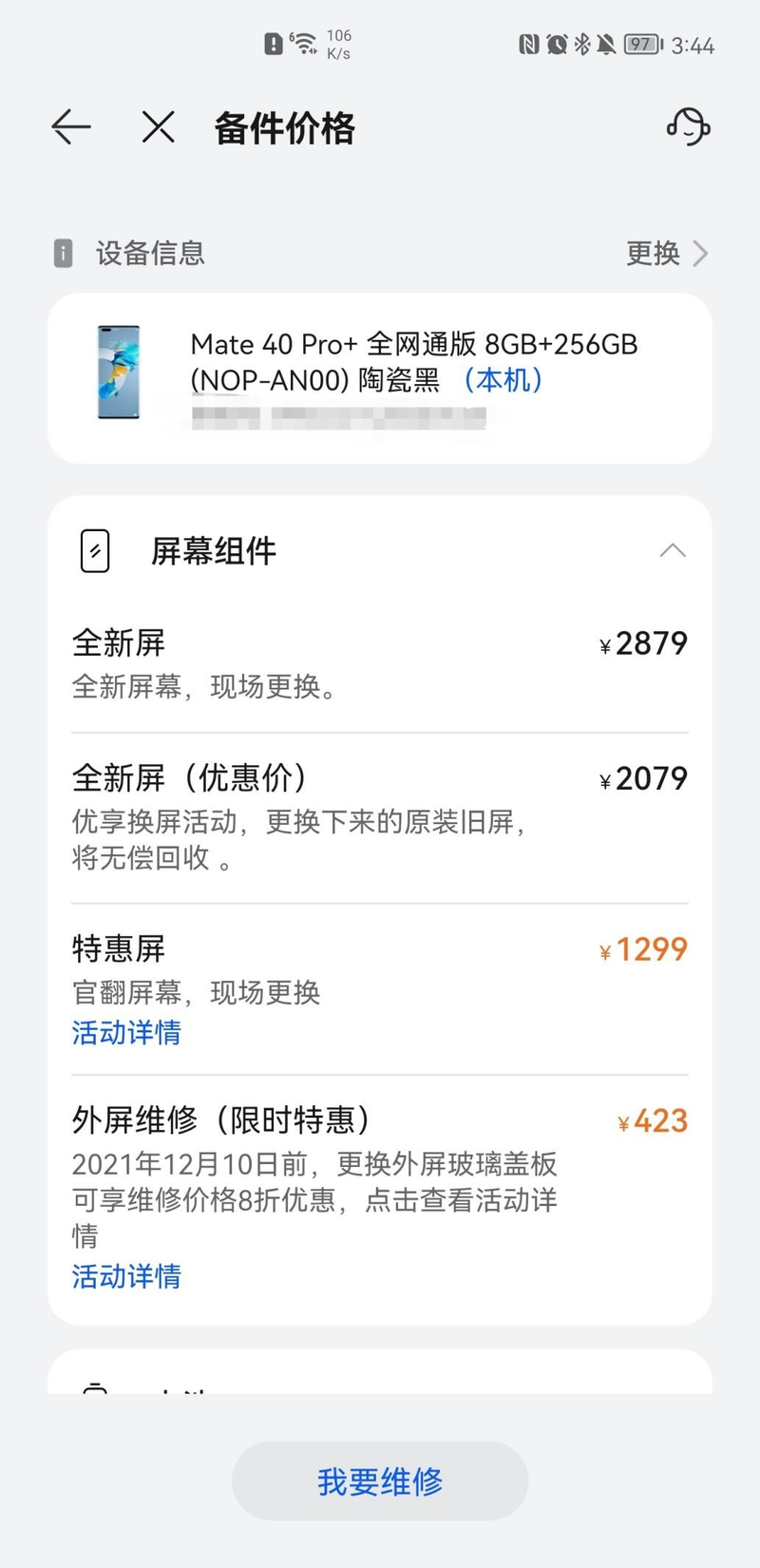The image size is (760, 1568).
Task: Tap the NFC icon in status bar
Action: click(x=526, y=45)
